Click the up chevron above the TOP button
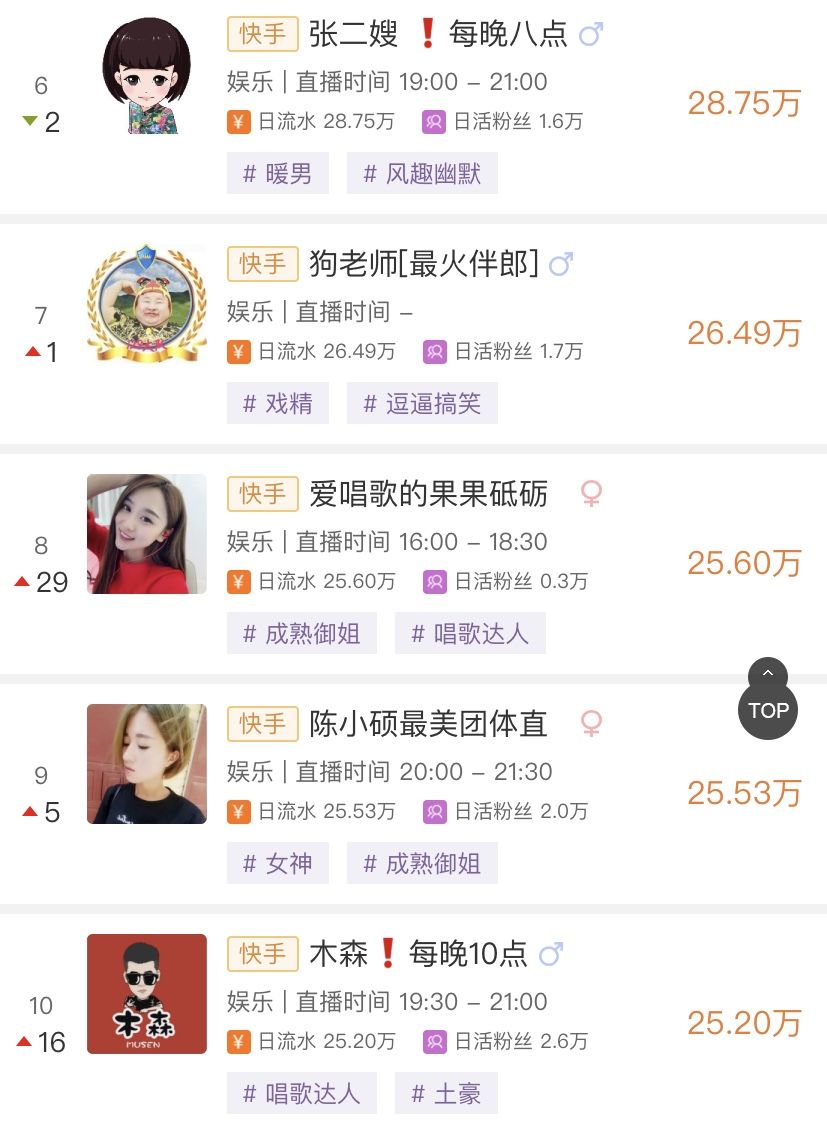The height and width of the screenshot is (1123, 827). pos(767,674)
